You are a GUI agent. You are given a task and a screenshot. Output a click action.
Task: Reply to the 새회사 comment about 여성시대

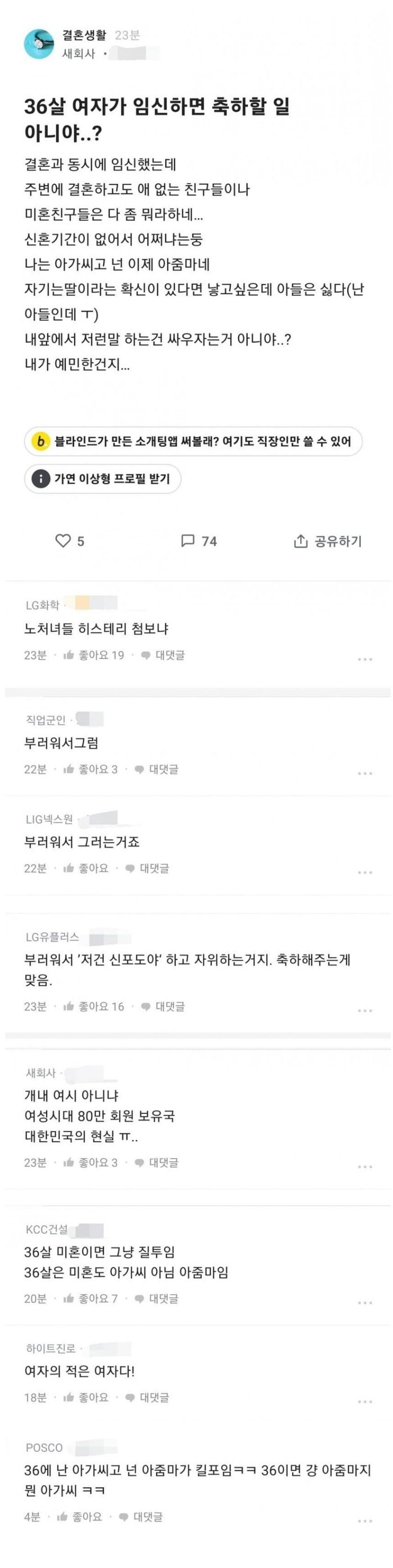tap(156, 1162)
